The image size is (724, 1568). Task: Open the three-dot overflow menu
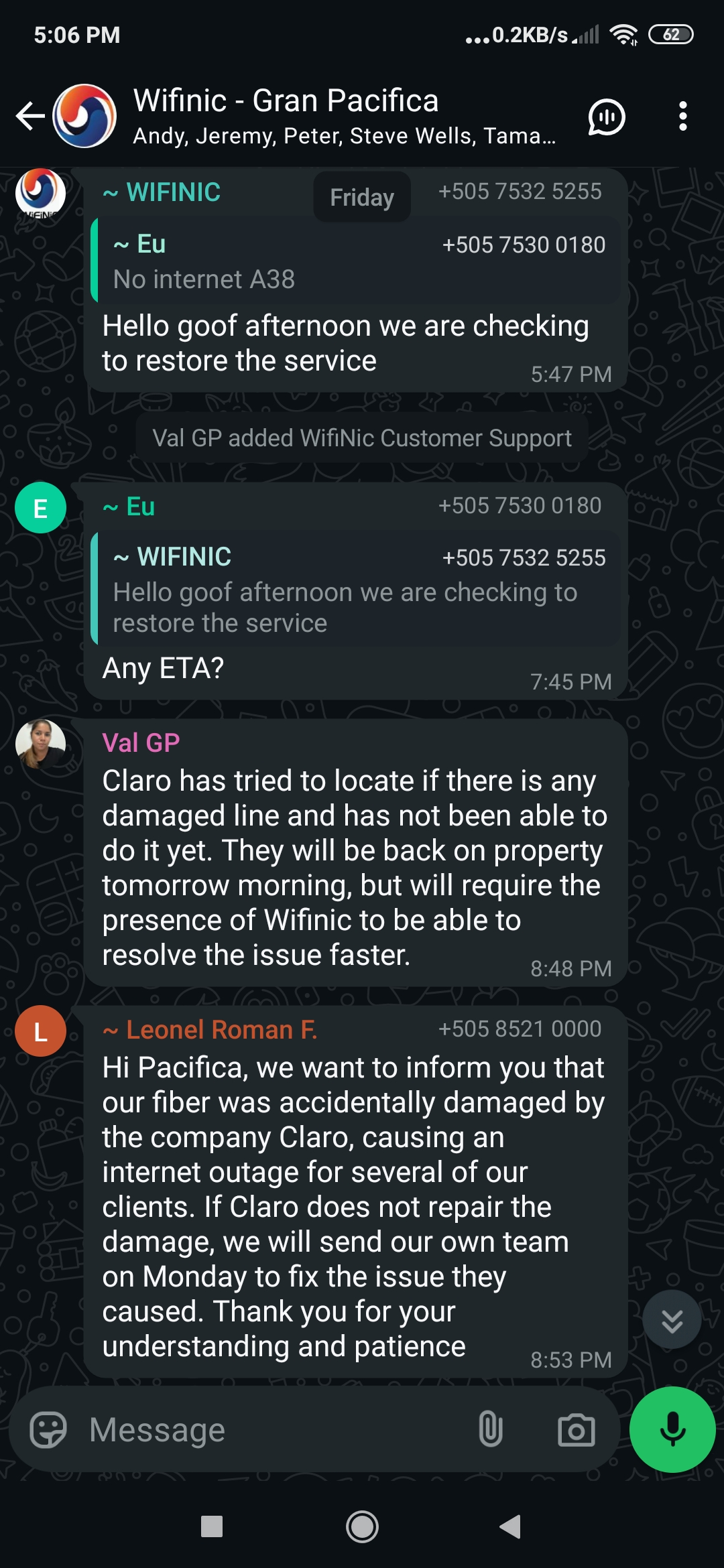click(x=682, y=117)
